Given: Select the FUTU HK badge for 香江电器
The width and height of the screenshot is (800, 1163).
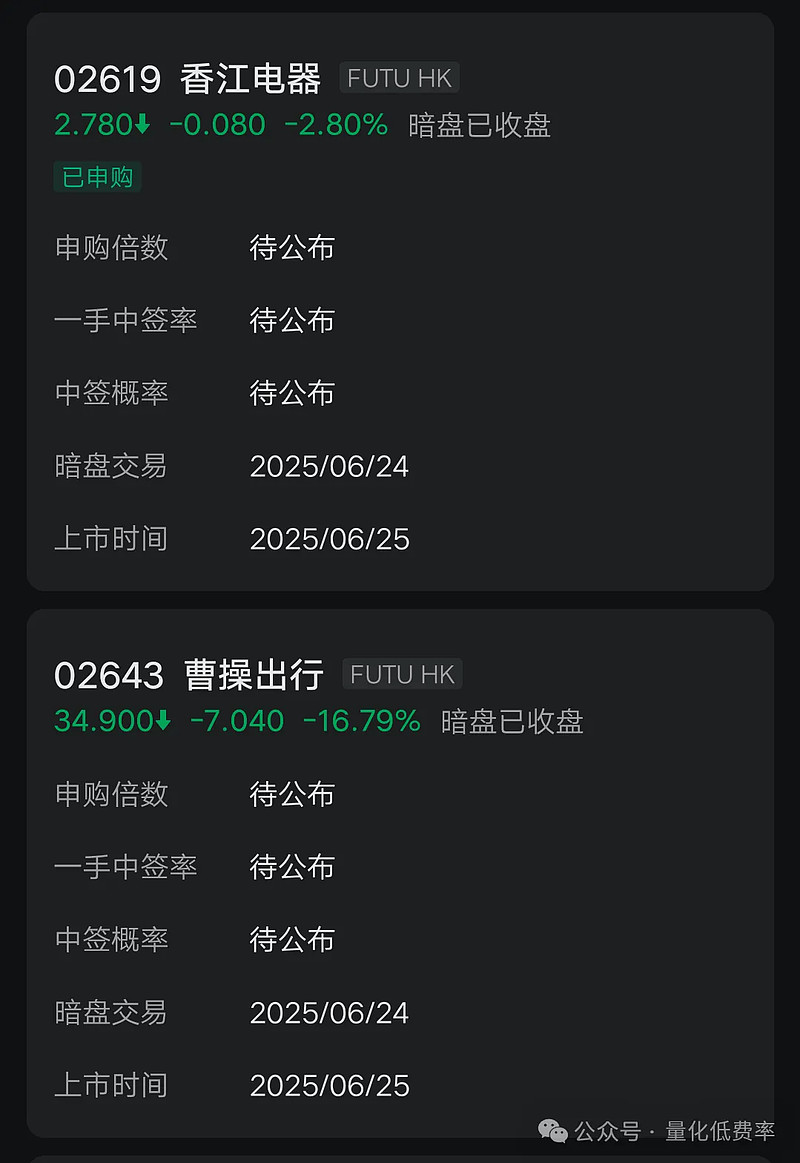Looking at the screenshot, I should coord(398,77).
